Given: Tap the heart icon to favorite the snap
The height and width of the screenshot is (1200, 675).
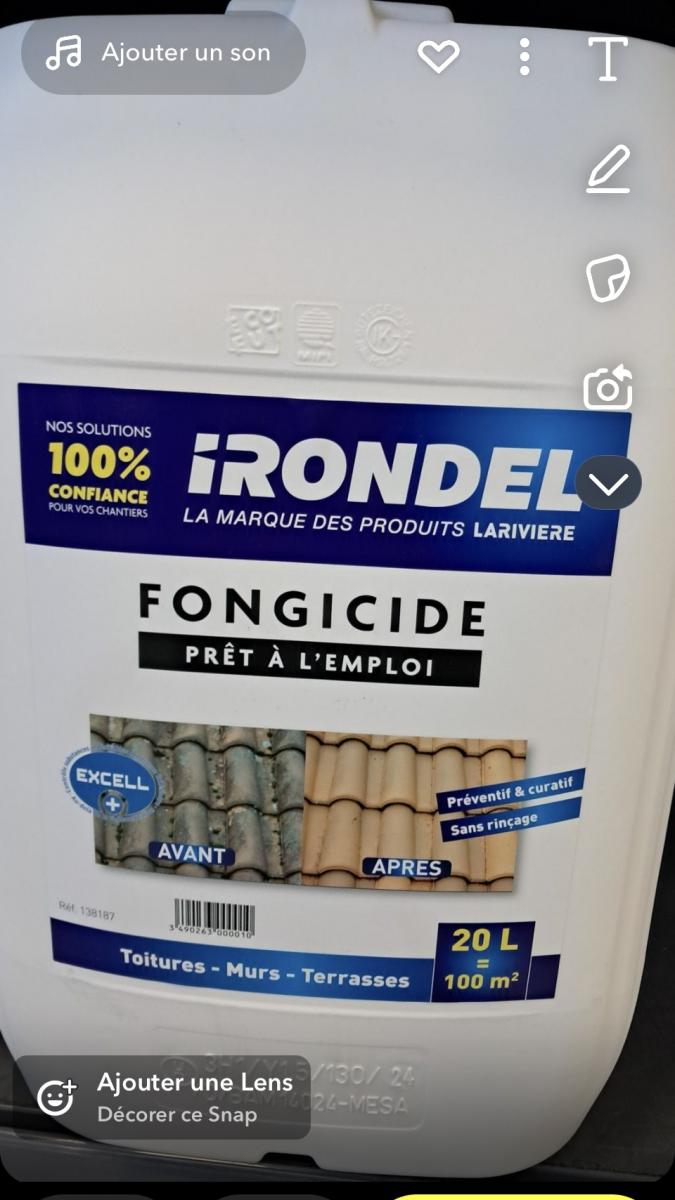Looking at the screenshot, I should (x=438, y=57).
